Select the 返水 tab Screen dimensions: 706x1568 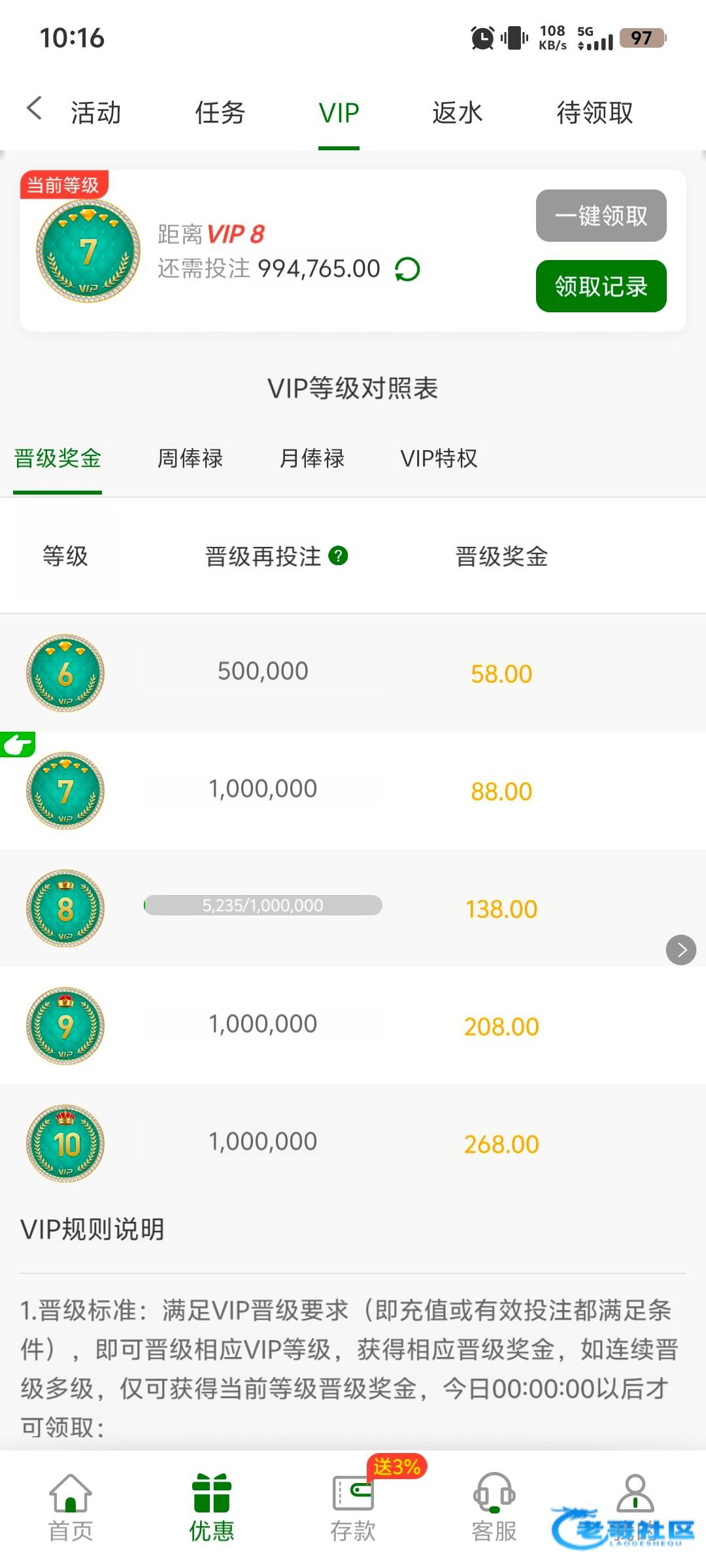457,112
